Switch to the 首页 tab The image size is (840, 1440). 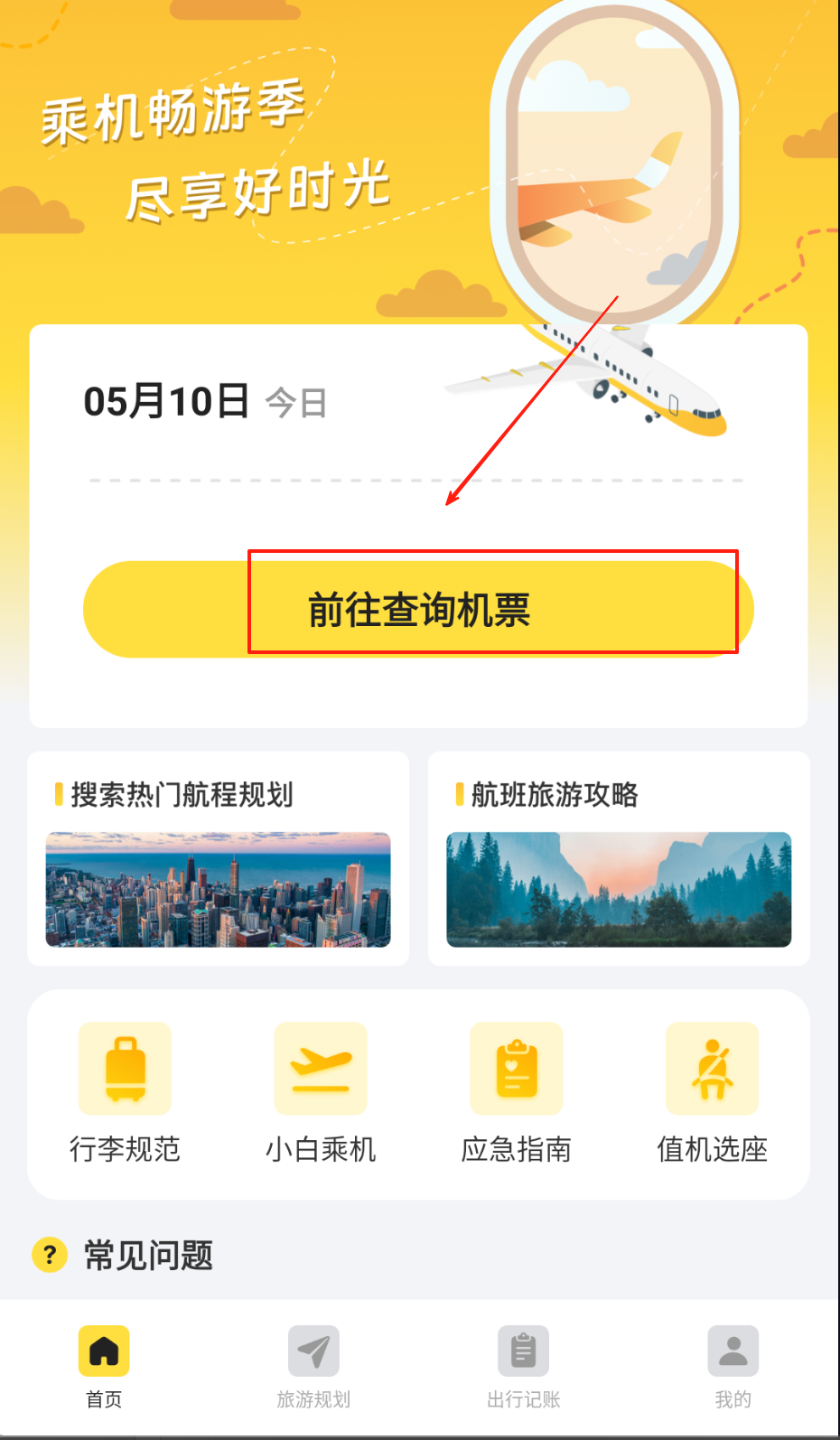click(104, 1366)
